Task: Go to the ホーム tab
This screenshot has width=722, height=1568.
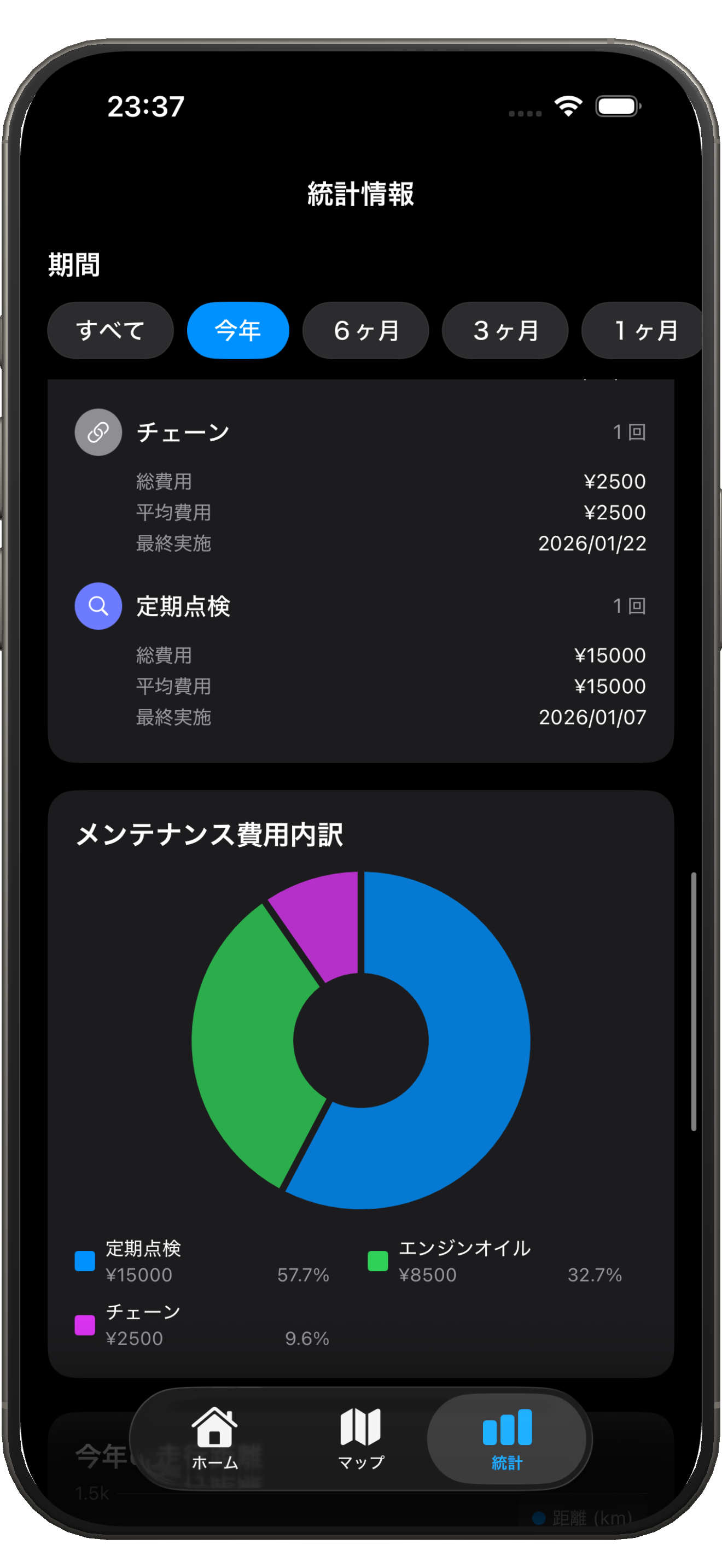Action: (214, 1439)
